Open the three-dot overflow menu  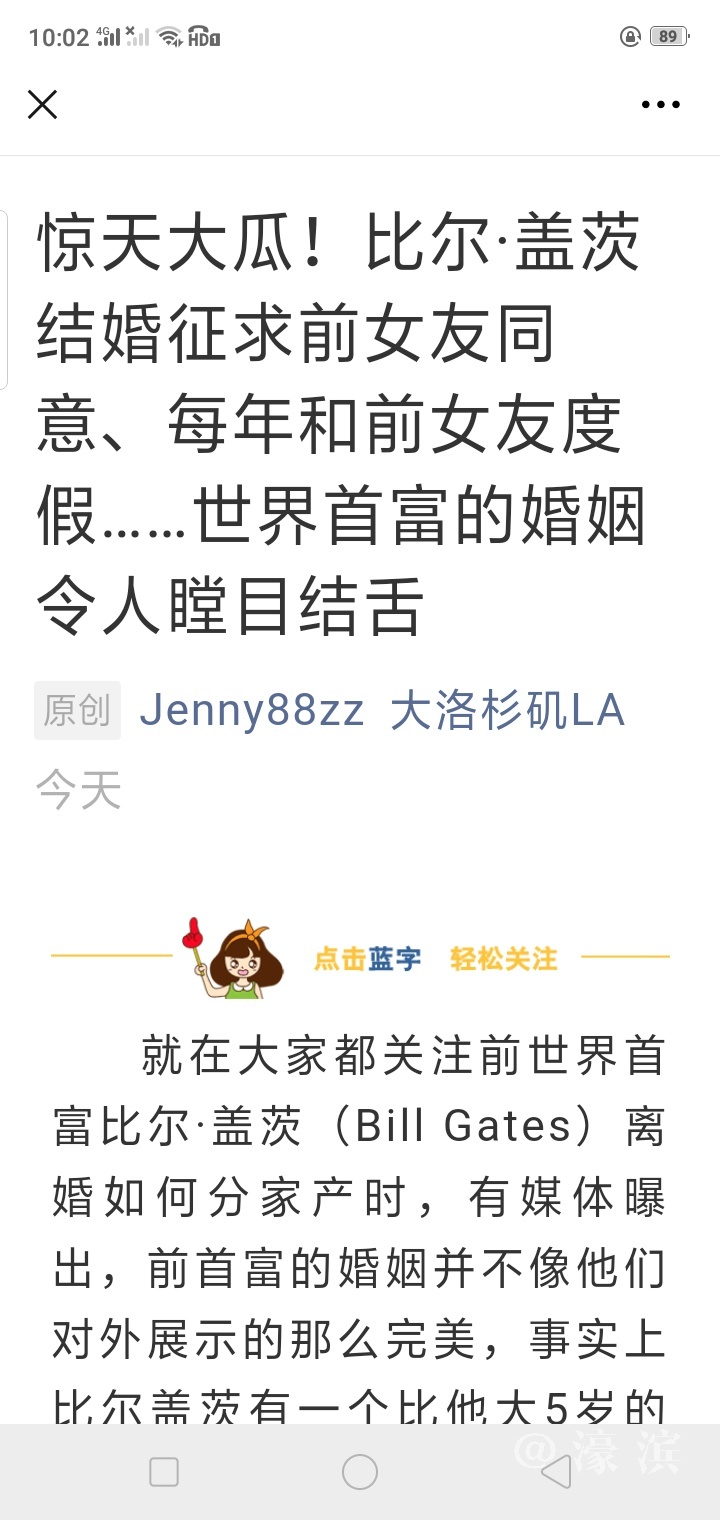(x=660, y=104)
